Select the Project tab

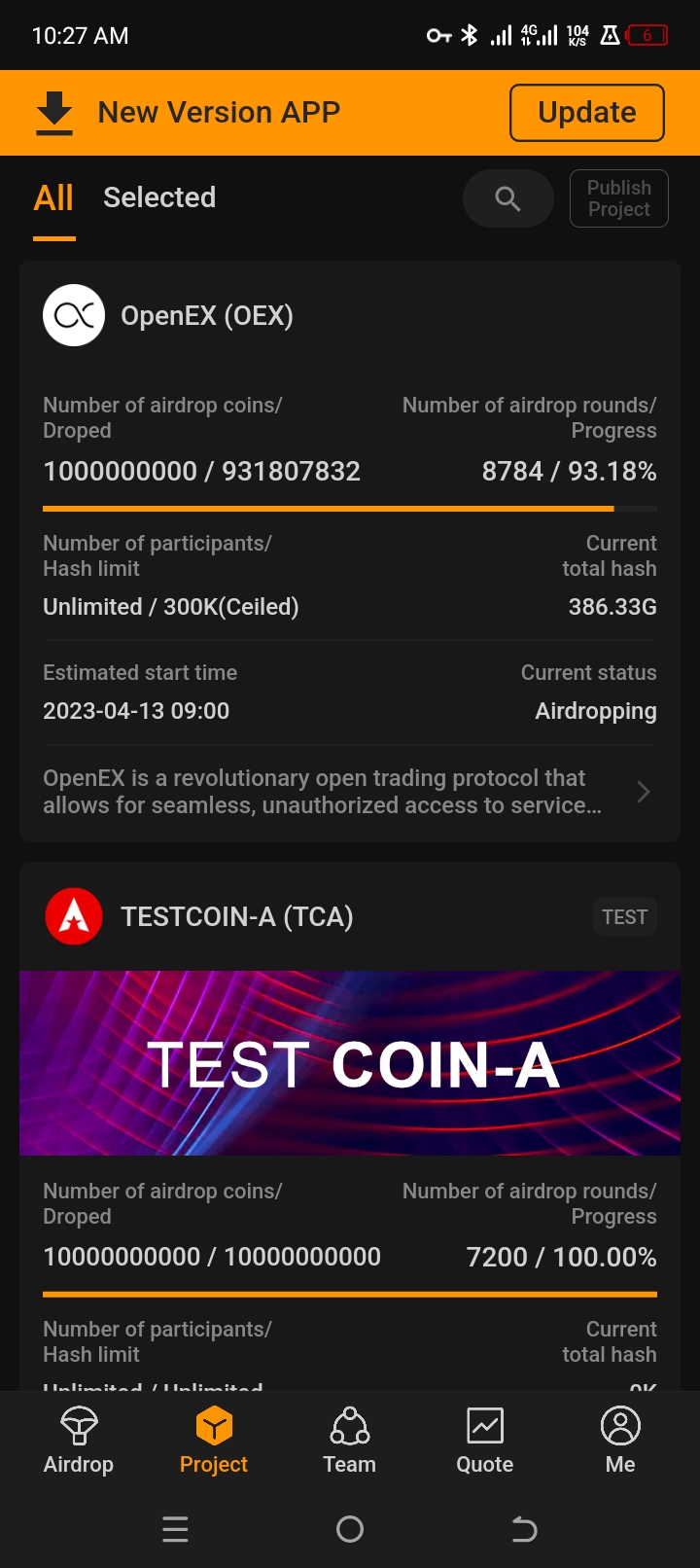(x=214, y=1441)
